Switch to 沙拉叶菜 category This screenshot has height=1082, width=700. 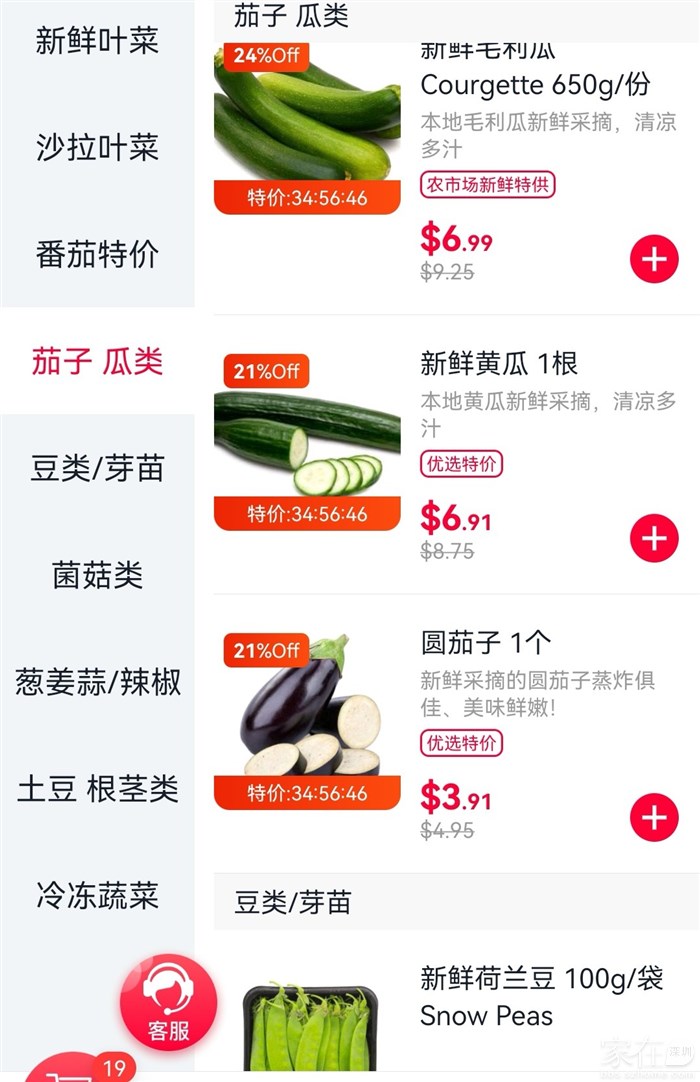[x=97, y=148]
